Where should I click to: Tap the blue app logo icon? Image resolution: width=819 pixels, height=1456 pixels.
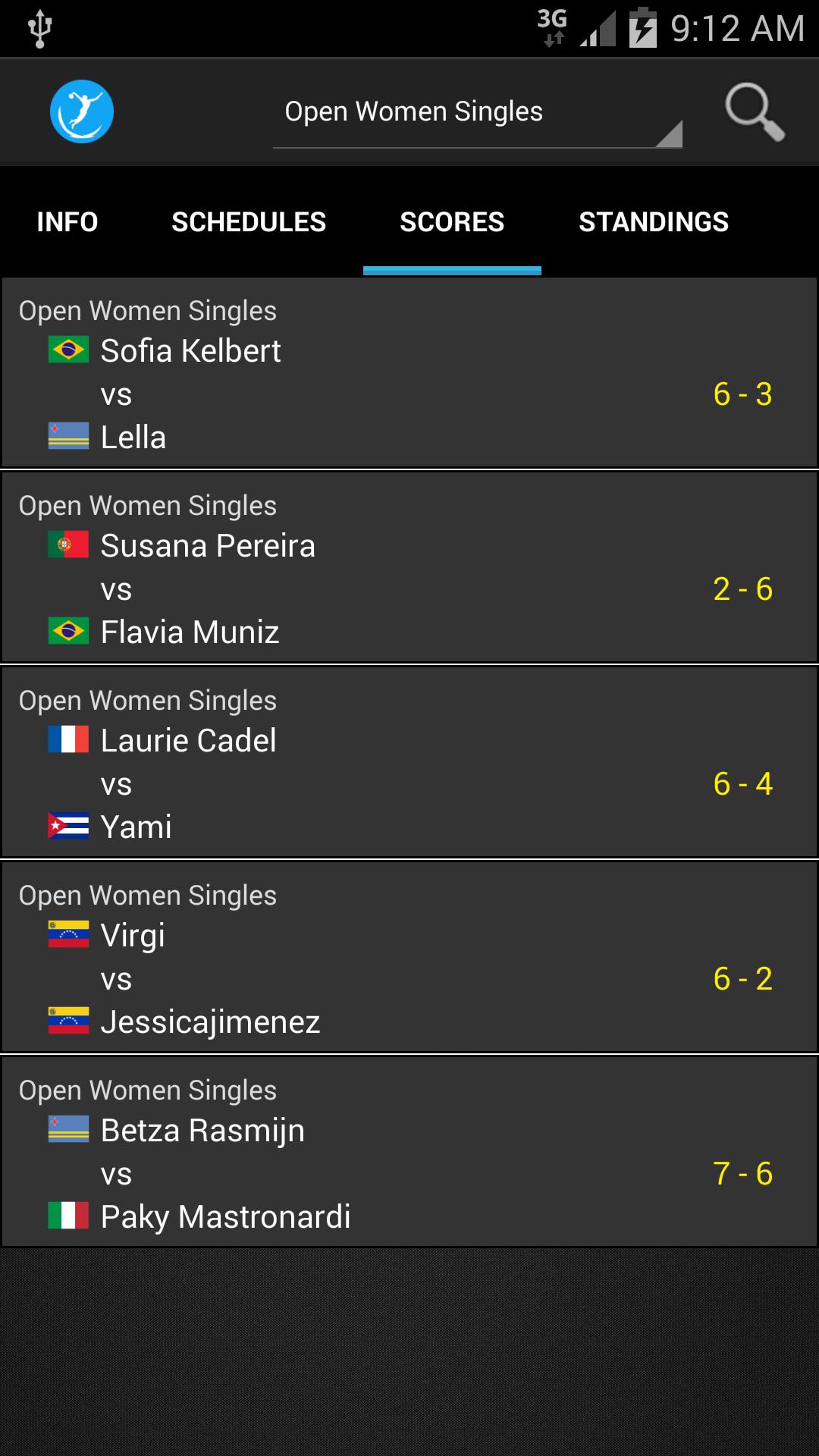[x=82, y=112]
